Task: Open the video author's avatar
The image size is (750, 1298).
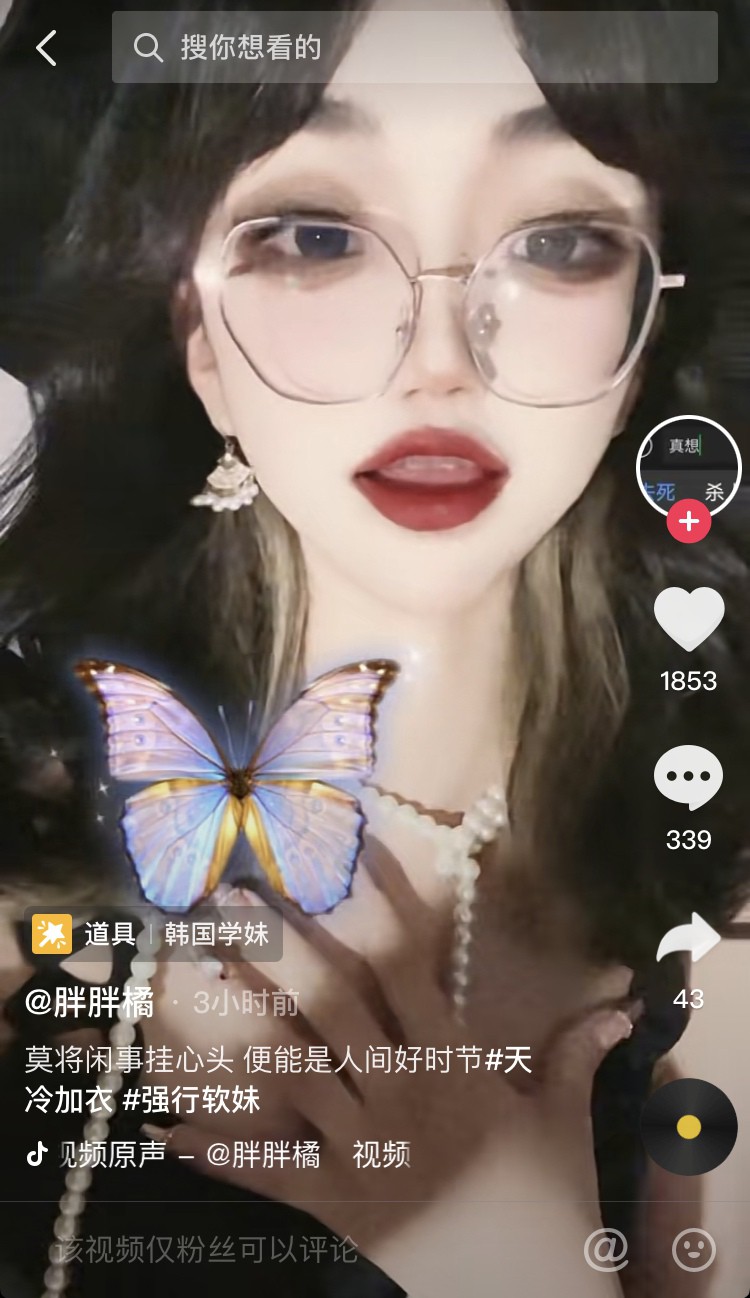Action: 688,464
